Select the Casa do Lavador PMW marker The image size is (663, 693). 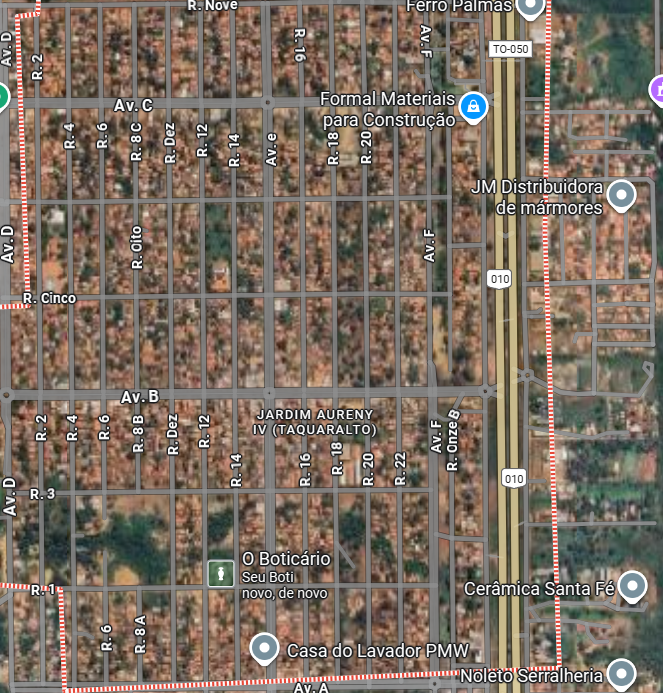point(264,648)
